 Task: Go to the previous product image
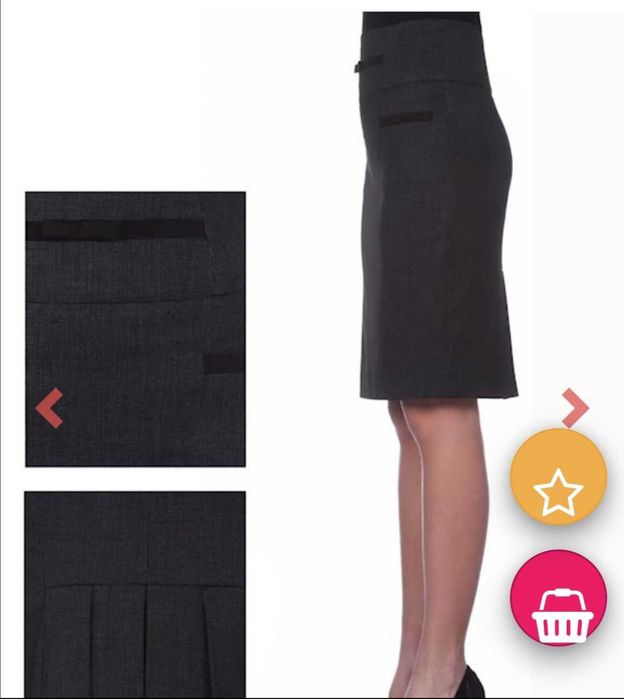[x=49, y=408]
